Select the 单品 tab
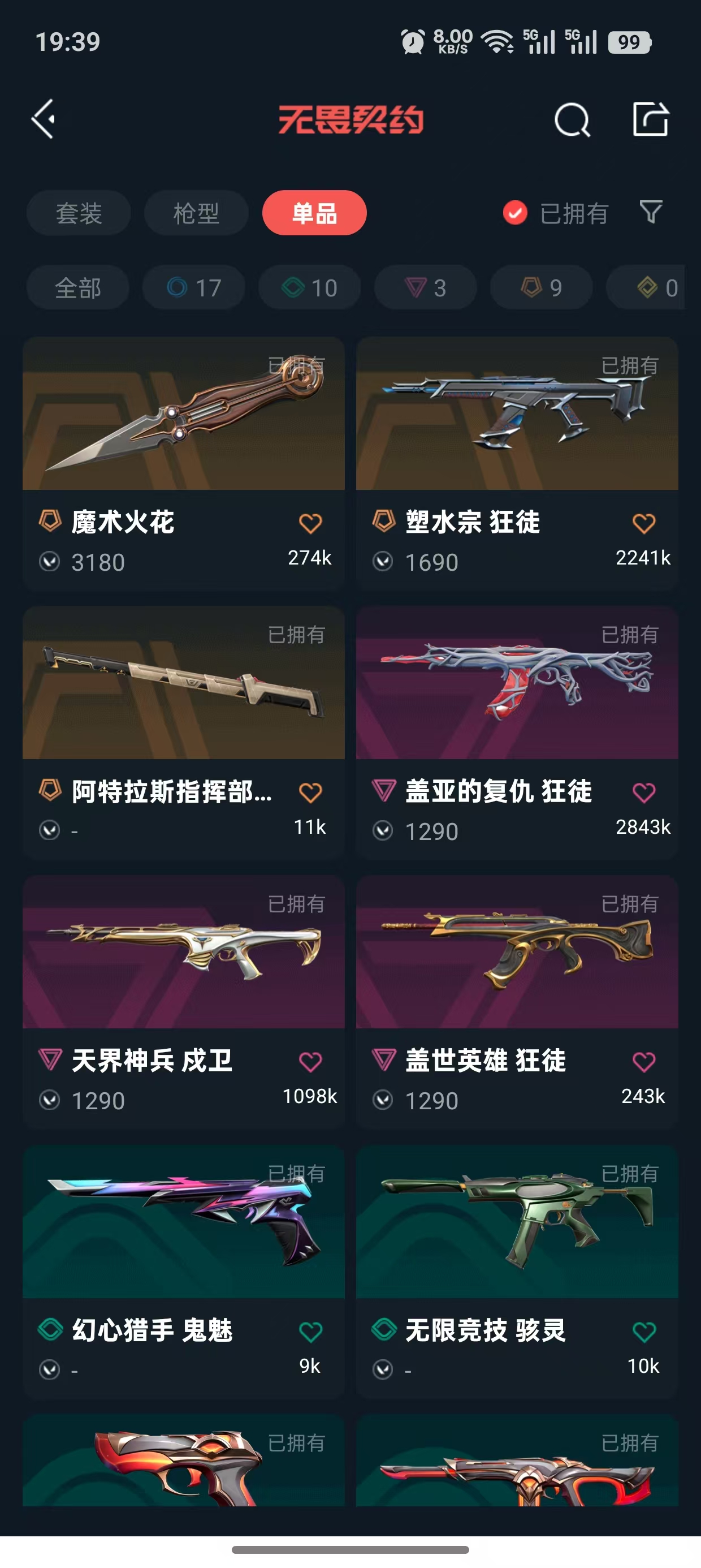The width and height of the screenshot is (701, 1568). pos(314,213)
